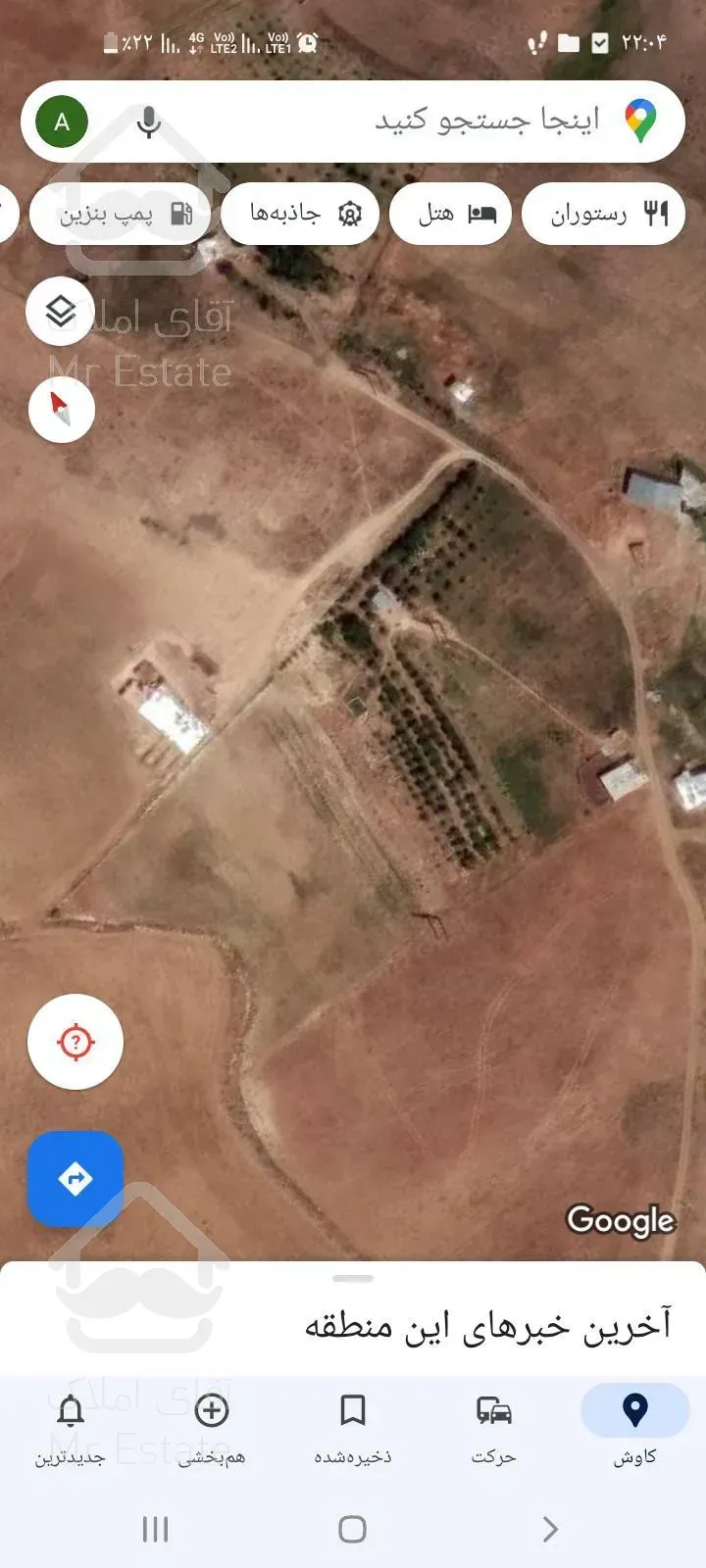Start voice search with the microphone
The width and height of the screenshot is (706, 1568).
(149, 122)
